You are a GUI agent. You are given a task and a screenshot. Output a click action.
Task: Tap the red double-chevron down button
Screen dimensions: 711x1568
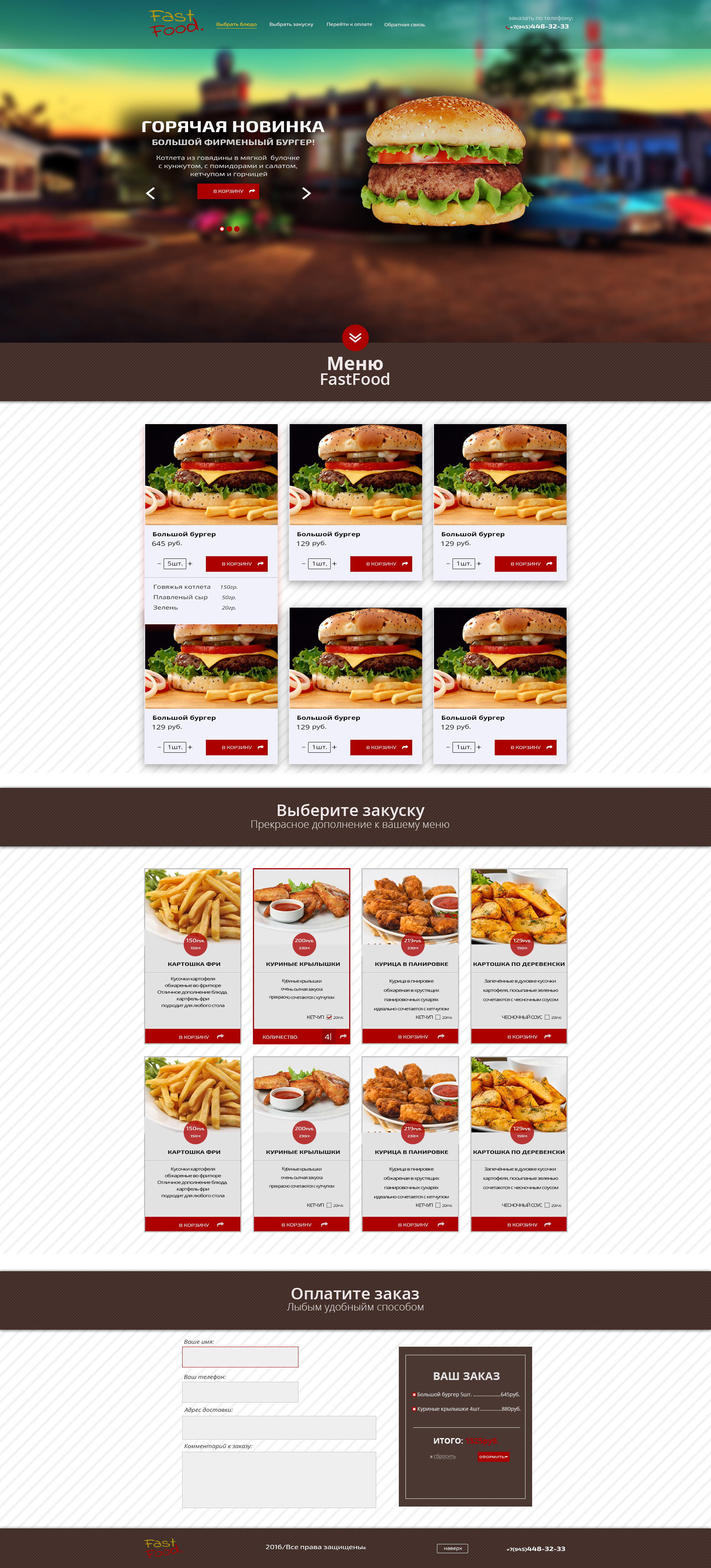(x=355, y=338)
